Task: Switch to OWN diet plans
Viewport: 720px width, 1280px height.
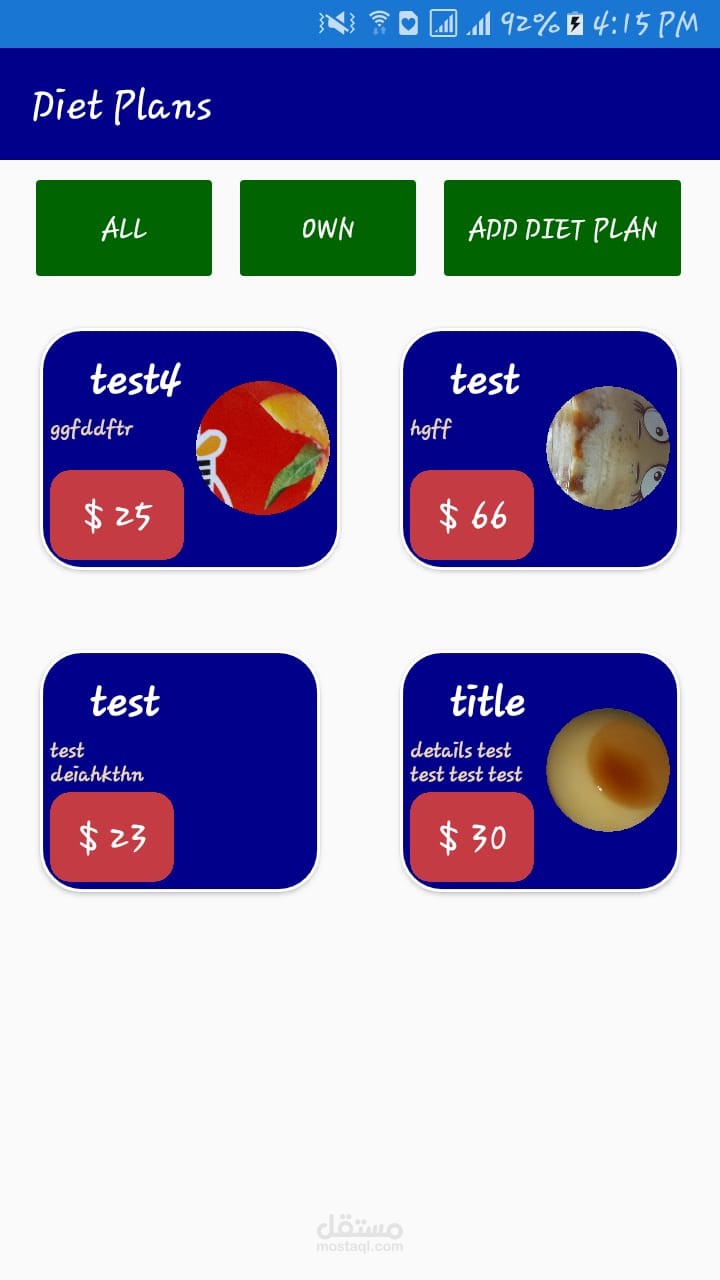Action: pos(328,228)
